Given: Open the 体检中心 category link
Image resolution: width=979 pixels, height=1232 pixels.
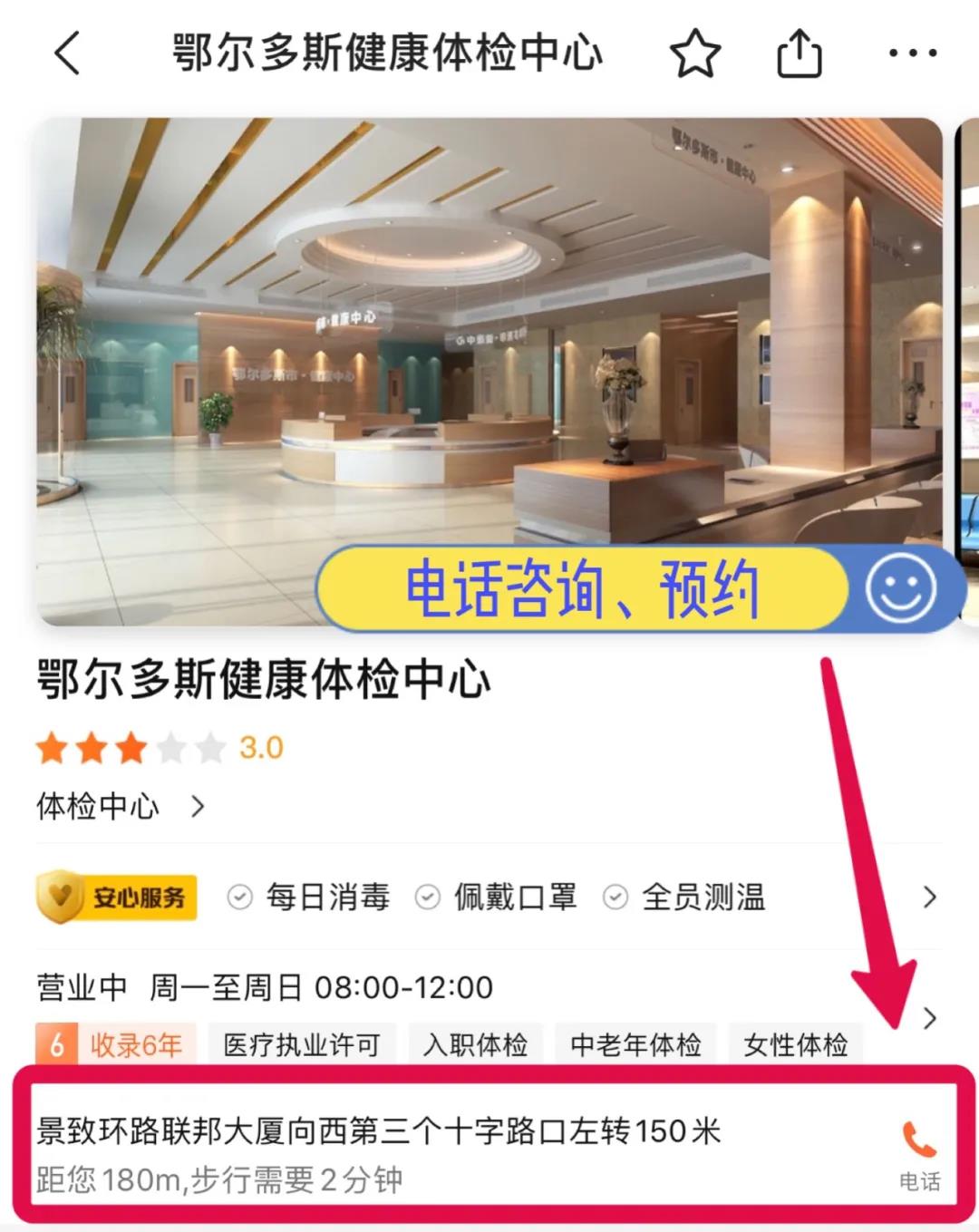Looking at the screenshot, I should 120,805.
